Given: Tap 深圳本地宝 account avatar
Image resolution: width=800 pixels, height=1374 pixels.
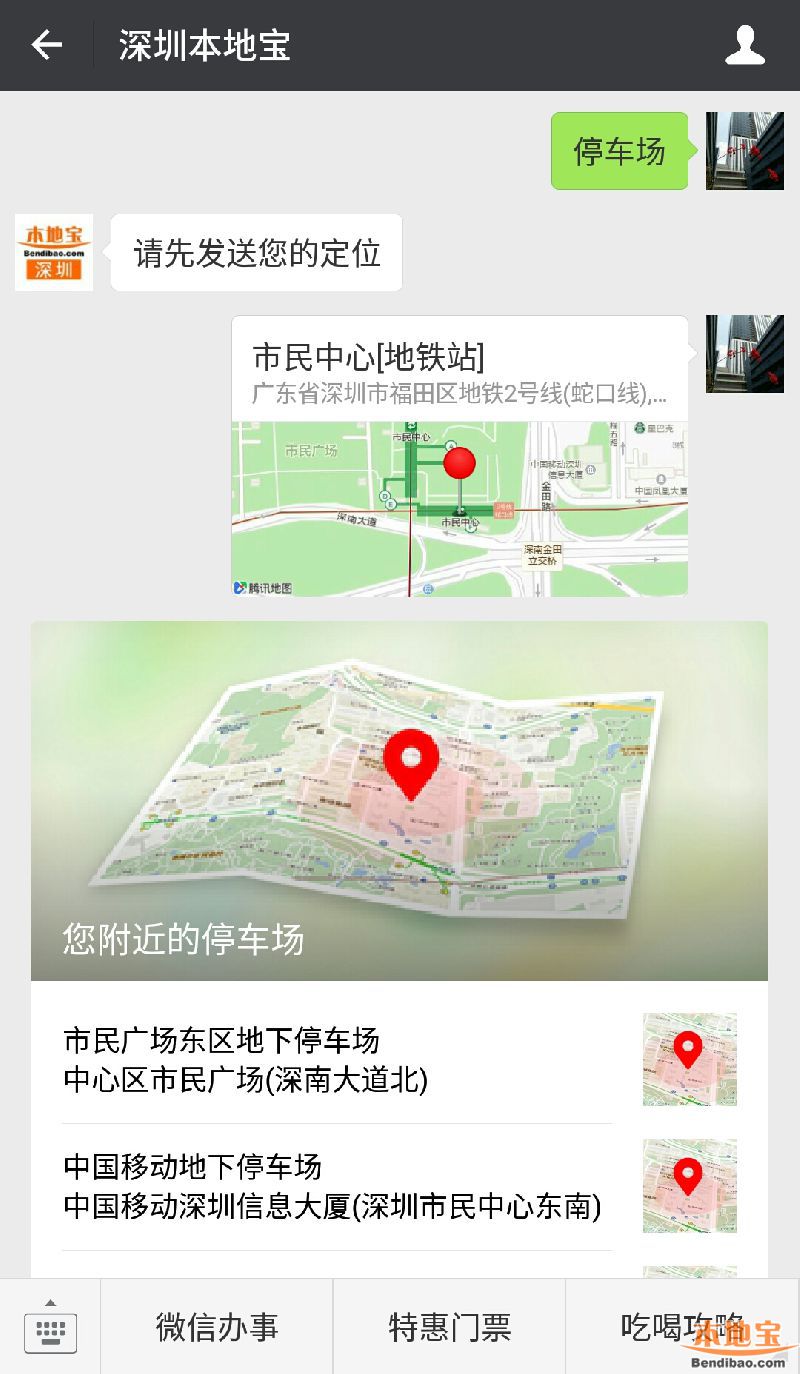Looking at the screenshot, I should tap(54, 252).
